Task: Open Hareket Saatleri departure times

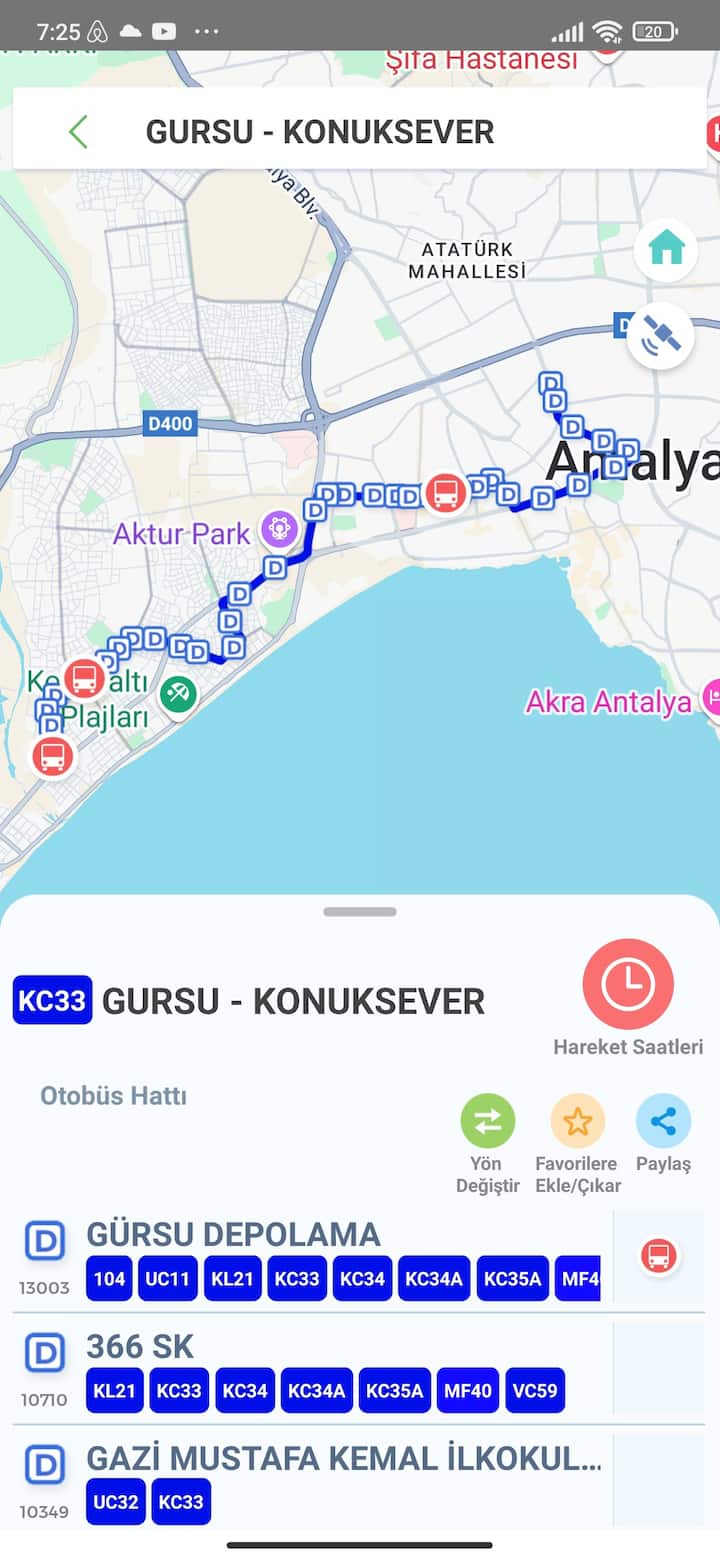Action: click(x=628, y=985)
